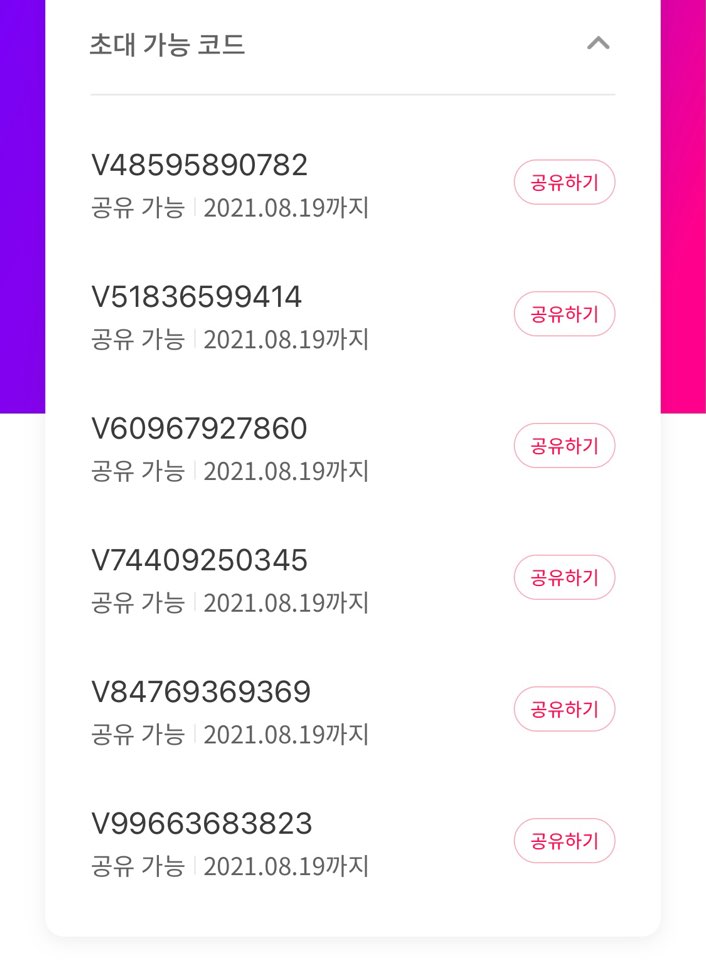Viewport: 706px width, 960px height.
Task: Tap 공유하기 for code V99663683823
Action: (x=564, y=840)
